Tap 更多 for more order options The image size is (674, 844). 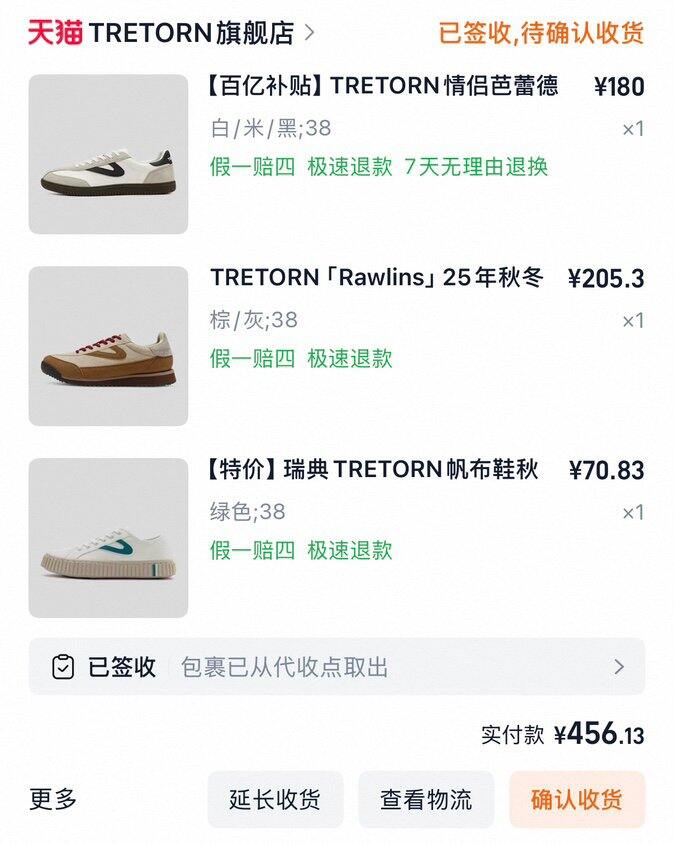click(x=53, y=799)
